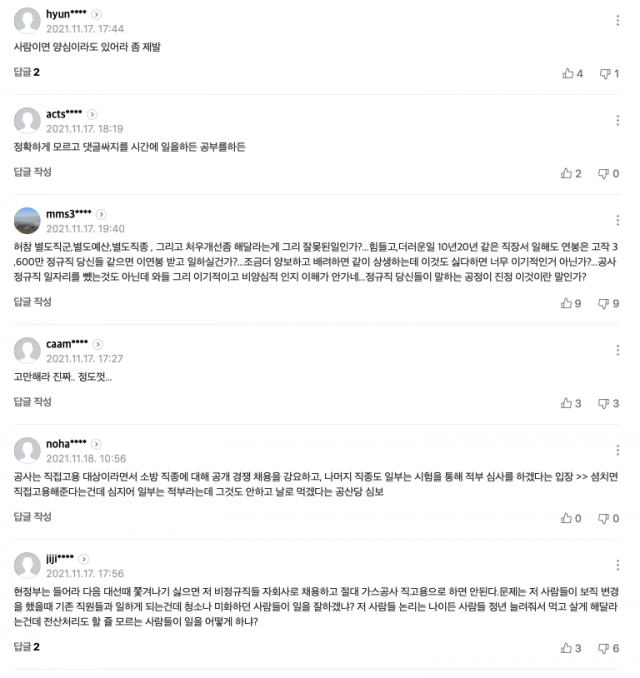Dislike the comment by jjjj****
The width and height of the screenshot is (640, 678).
coord(609,648)
